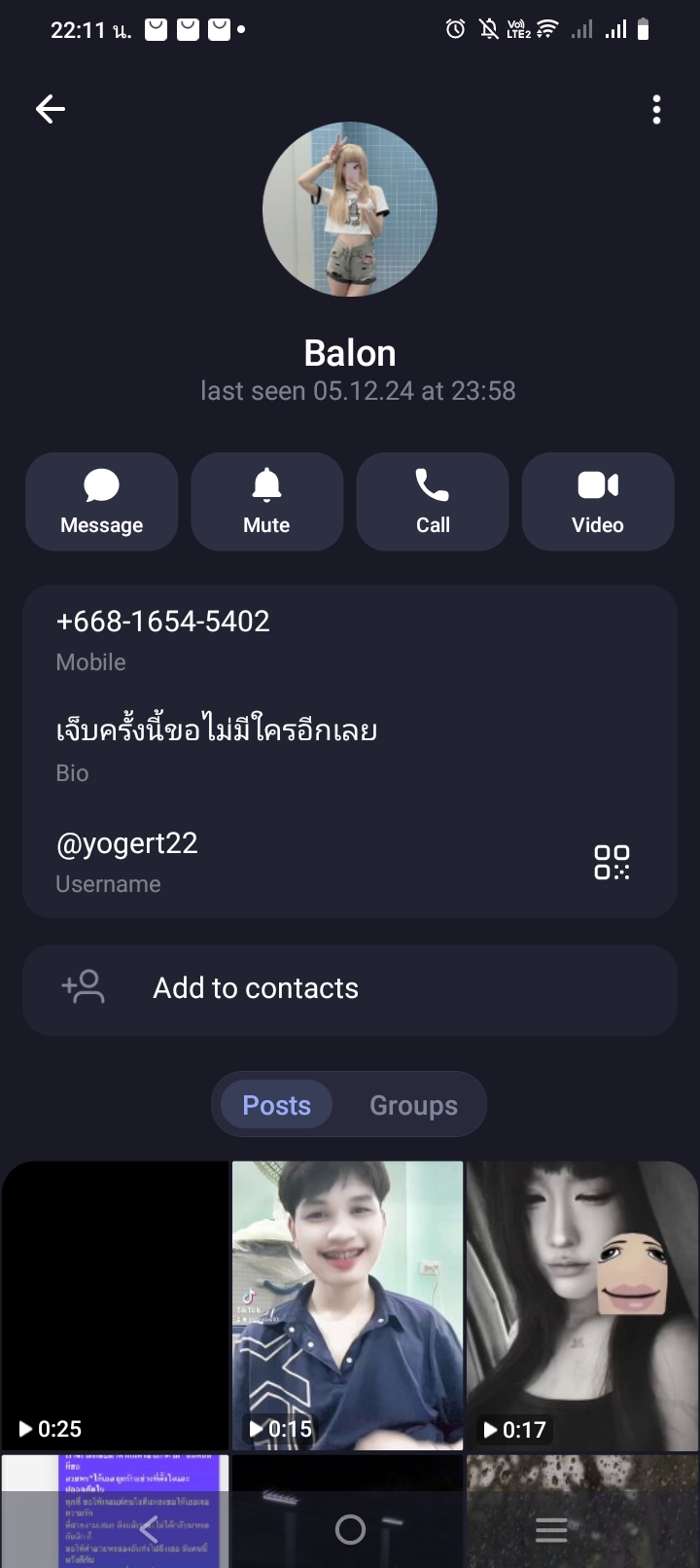700x1568 pixels.
Task: Play the 0:15 video post
Action: [x=348, y=1303]
